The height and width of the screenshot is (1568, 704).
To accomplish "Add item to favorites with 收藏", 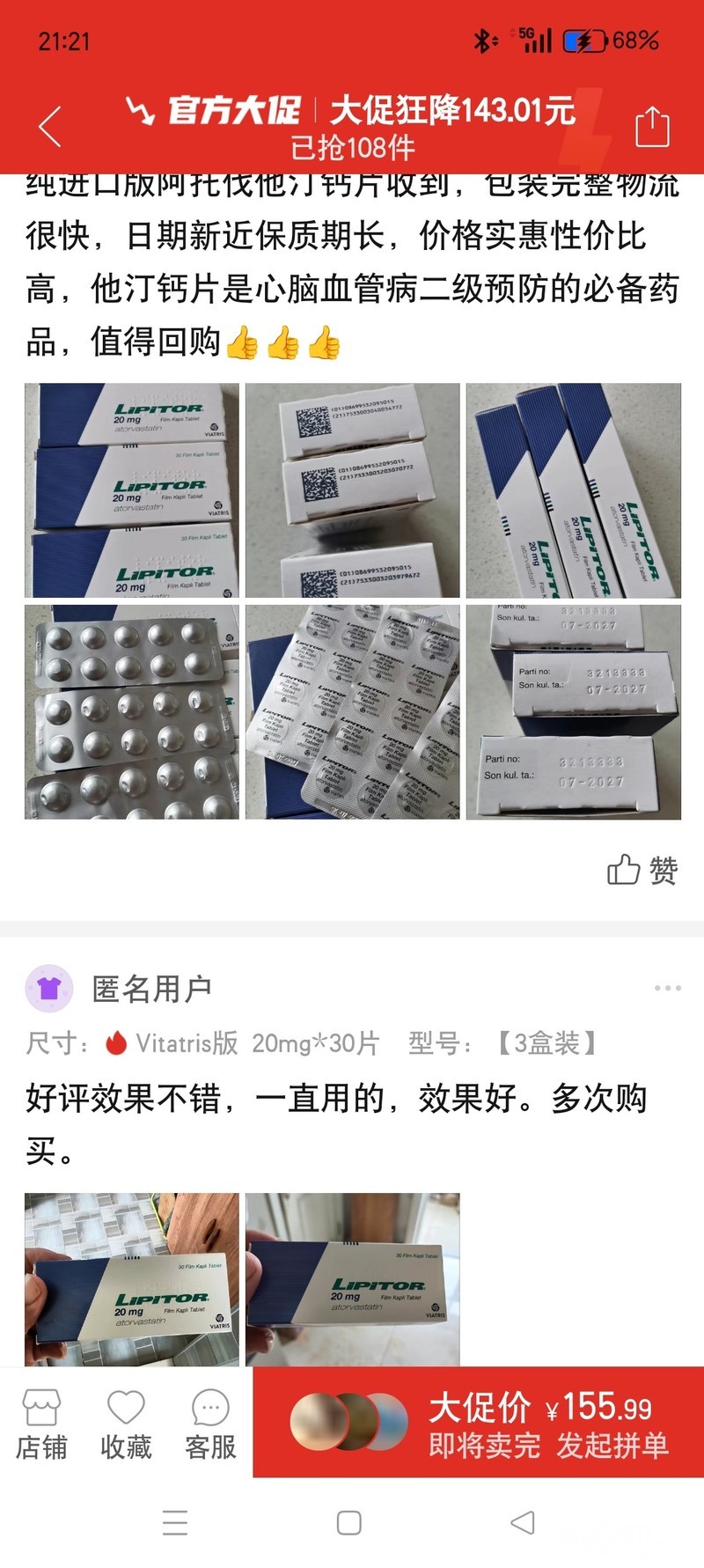I will pos(126,1424).
